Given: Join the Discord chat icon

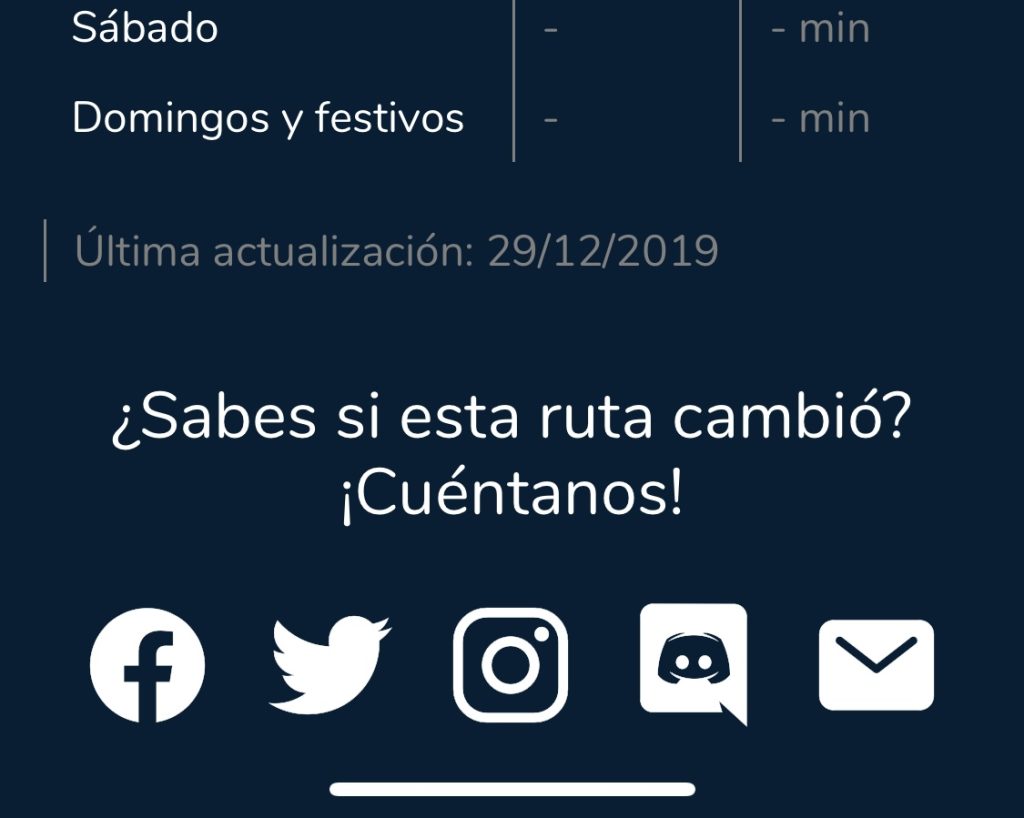Looking at the screenshot, I should pos(693,662).
